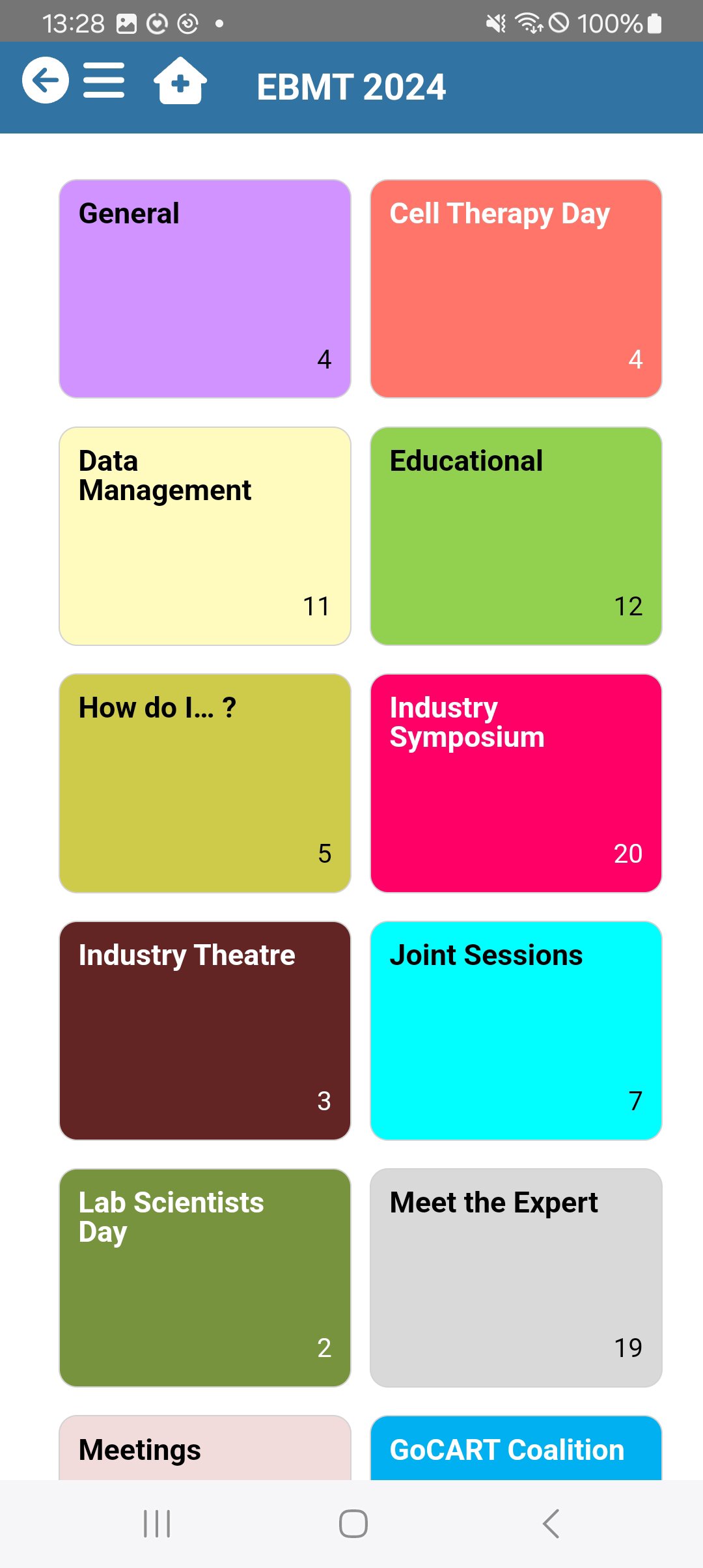Image resolution: width=703 pixels, height=1568 pixels.
Task: Tap the system back button
Action: [551, 1524]
